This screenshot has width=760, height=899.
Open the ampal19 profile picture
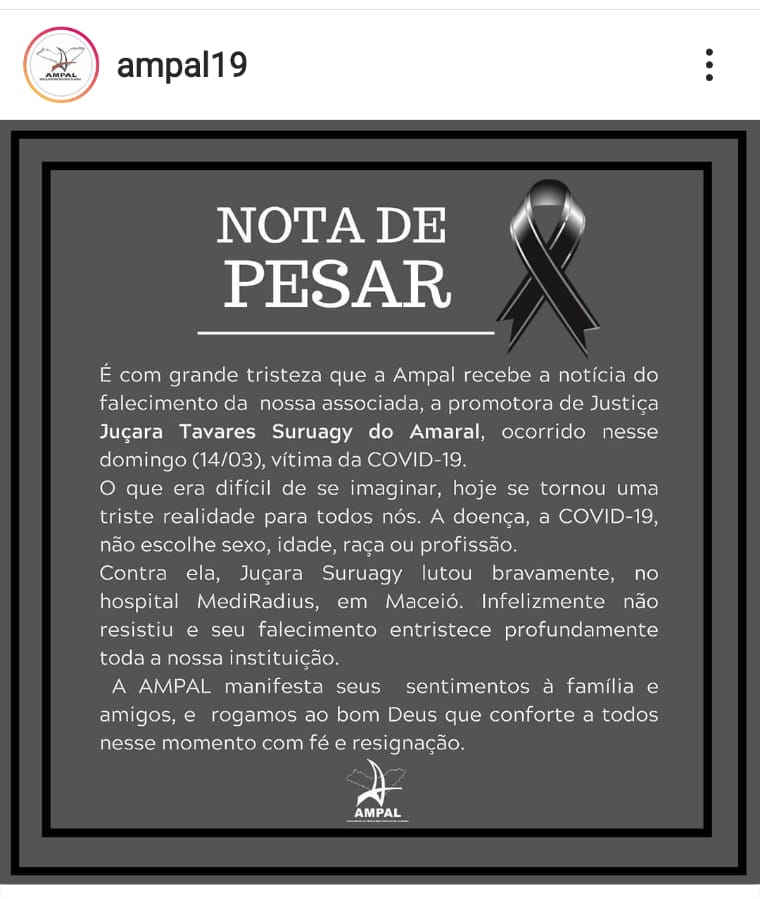[61, 65]
